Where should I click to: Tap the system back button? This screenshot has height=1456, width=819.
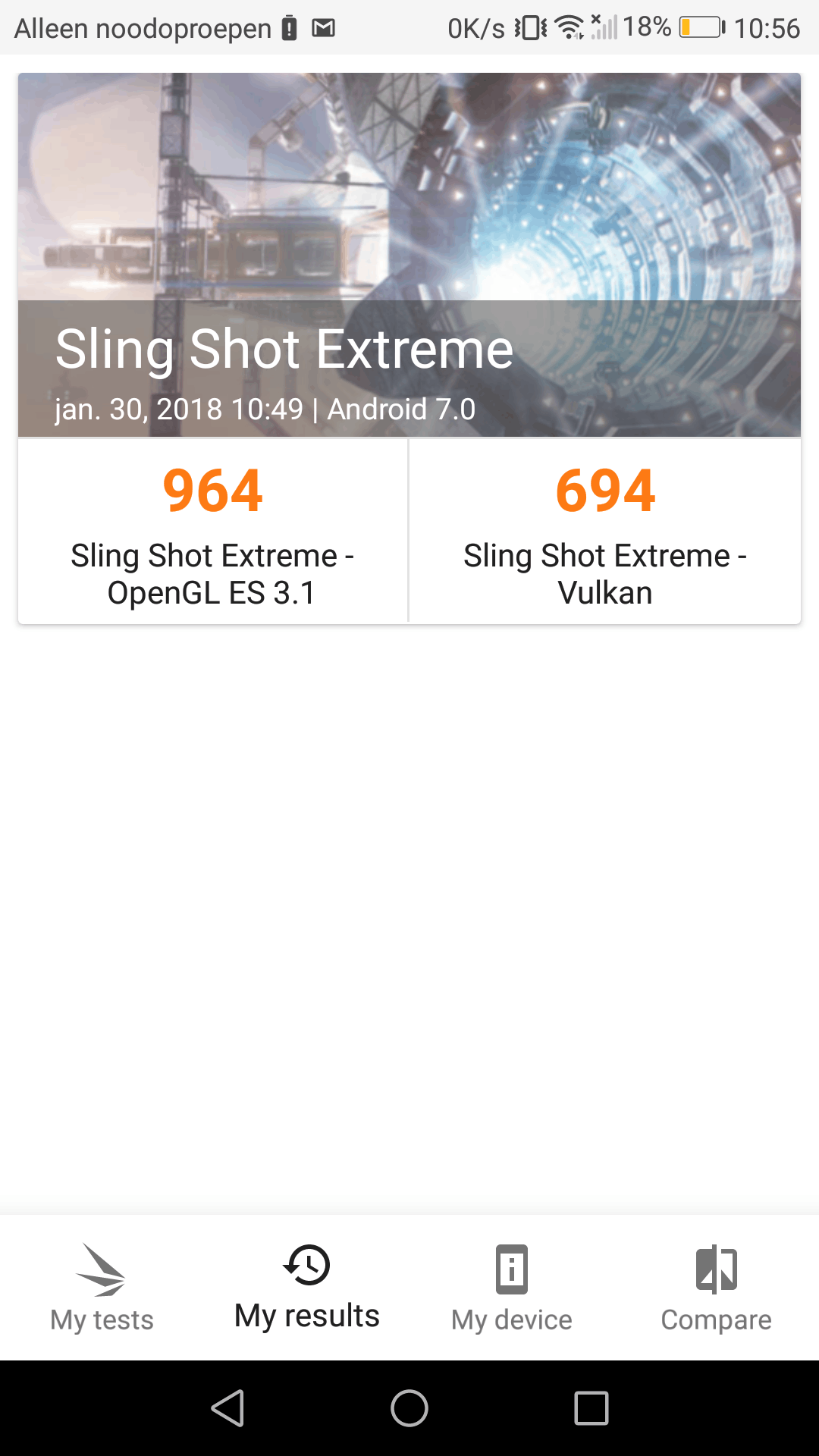pyautogui.click(x=227, y=1408)
